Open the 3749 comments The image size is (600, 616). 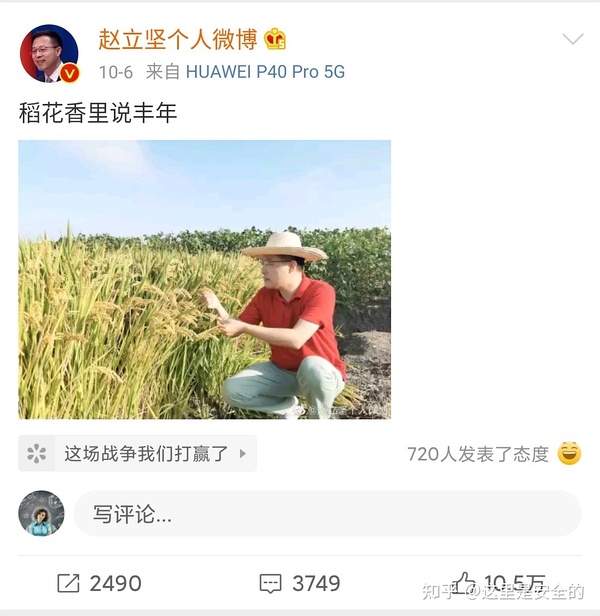coord(300,583)
